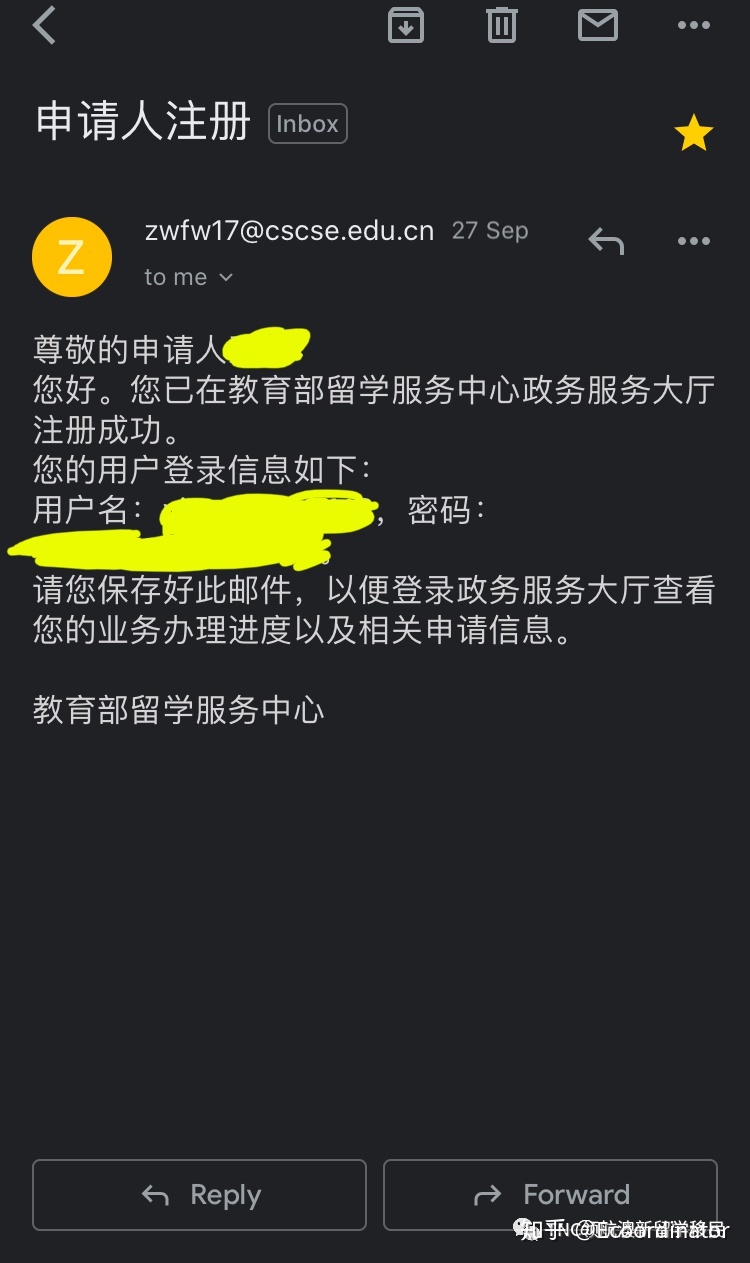
Task: Reply using the arrow beside the date
Action: (606, 241)
